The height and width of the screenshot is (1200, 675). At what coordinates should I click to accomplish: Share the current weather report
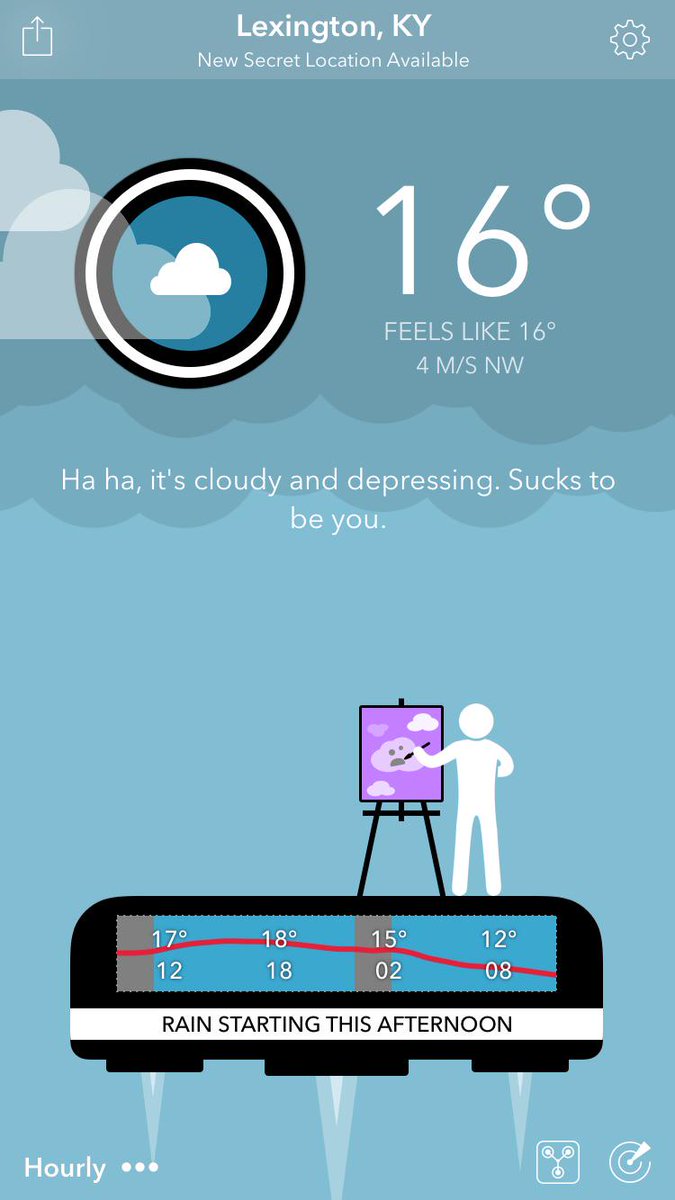37,37
